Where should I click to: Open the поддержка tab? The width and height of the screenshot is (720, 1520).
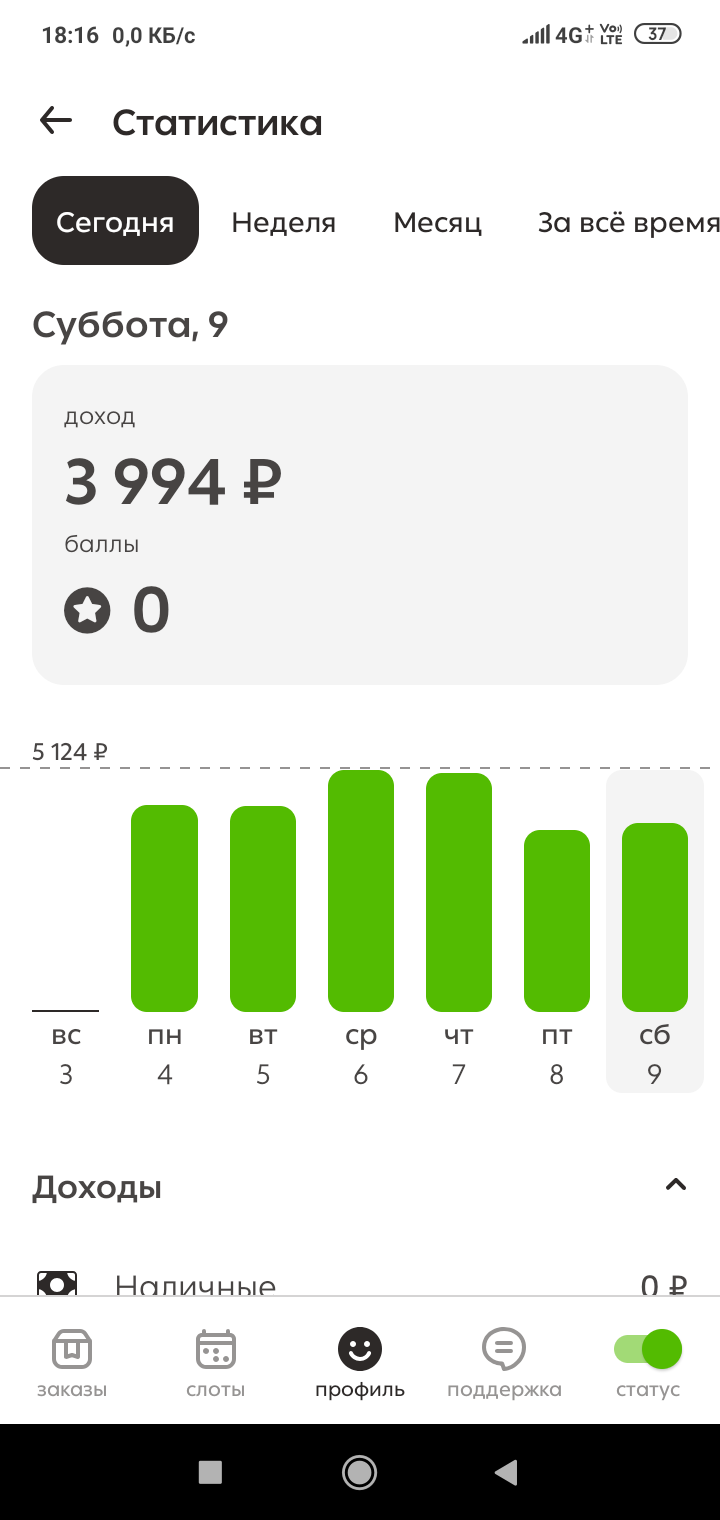point(504,1363)
